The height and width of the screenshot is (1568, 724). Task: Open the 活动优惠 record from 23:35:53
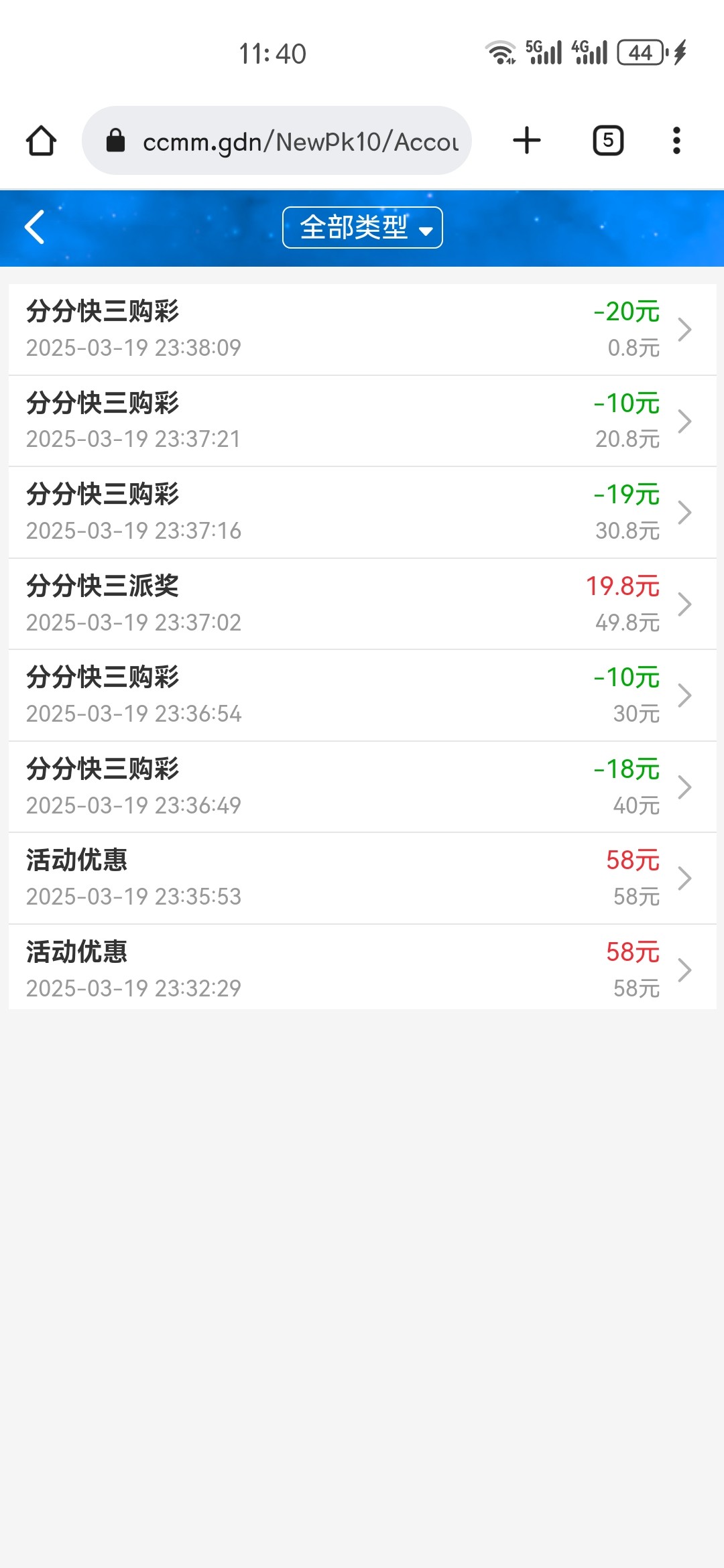point(363,878)
